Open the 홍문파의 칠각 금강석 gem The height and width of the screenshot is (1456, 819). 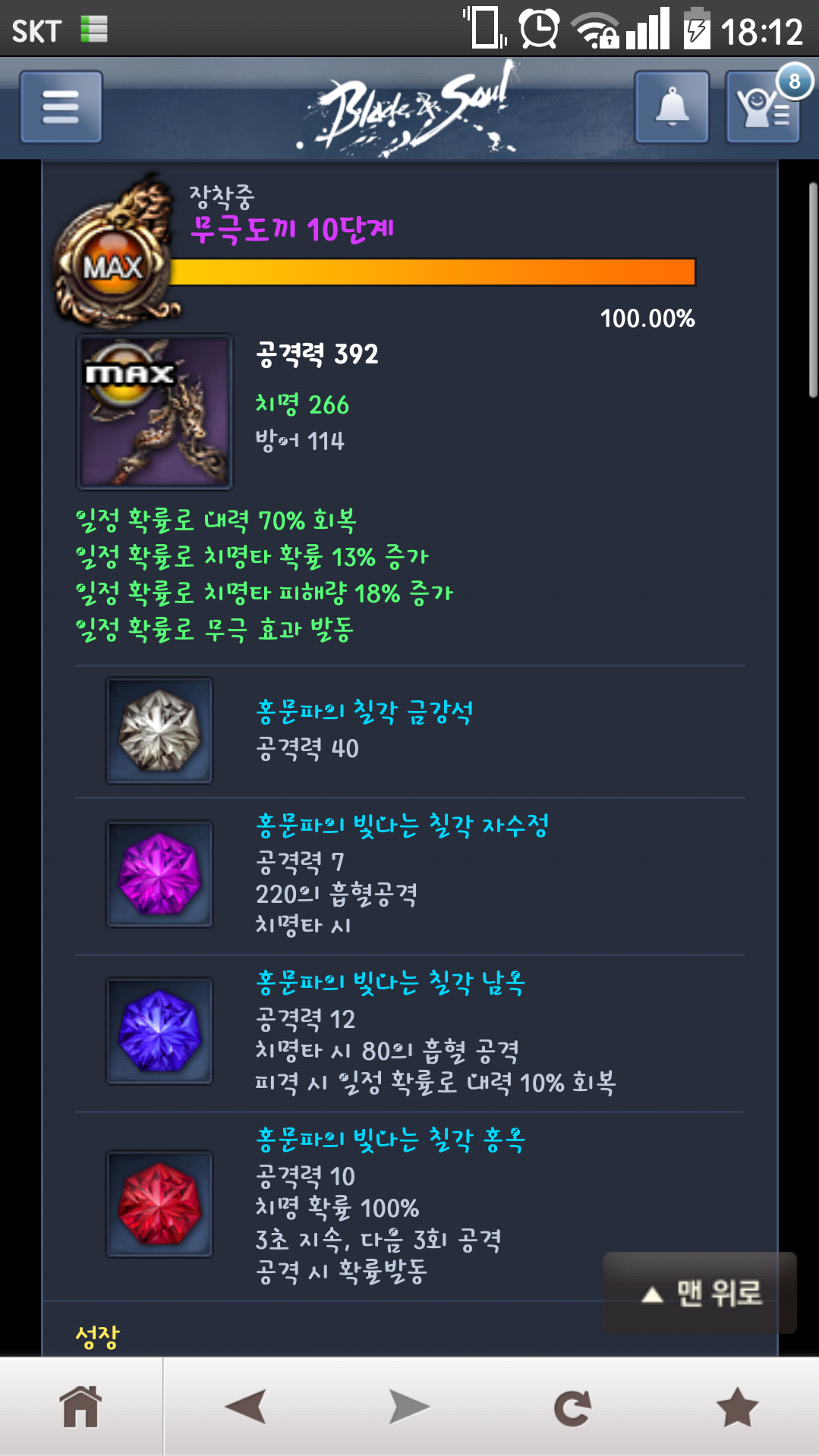(x=159, y=731)
